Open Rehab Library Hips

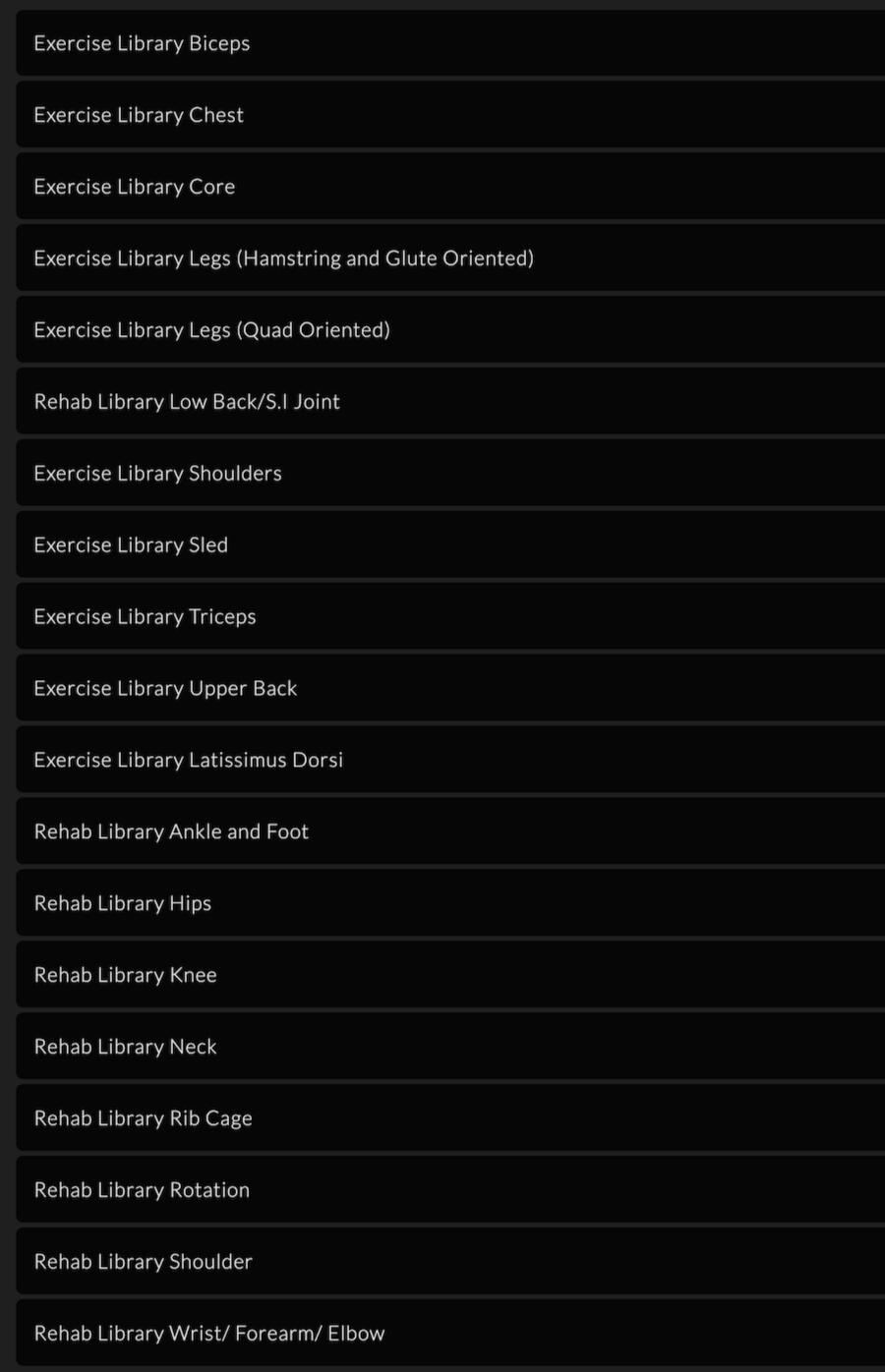123,904
